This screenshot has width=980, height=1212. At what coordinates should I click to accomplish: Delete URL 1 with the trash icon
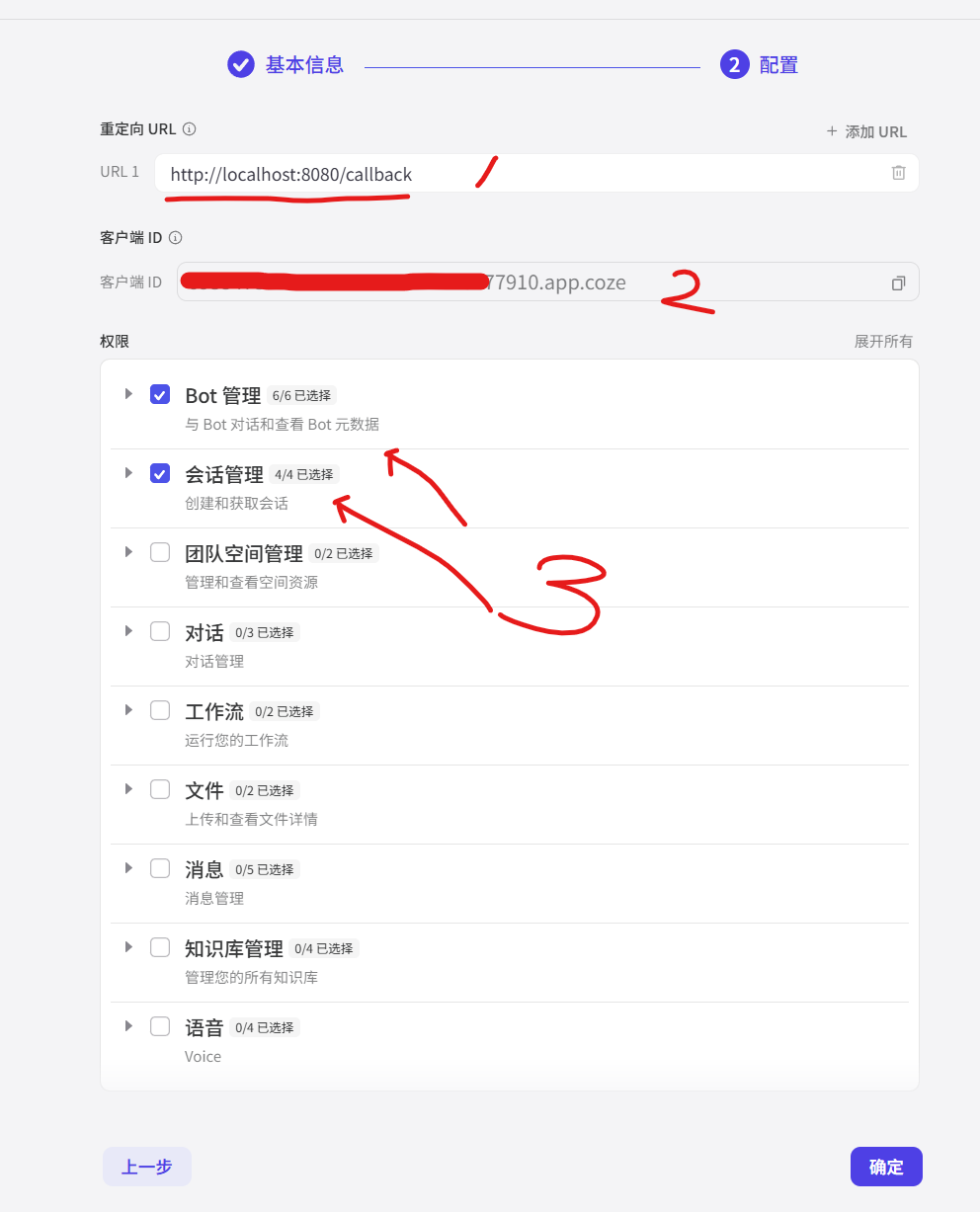[898, 173]
